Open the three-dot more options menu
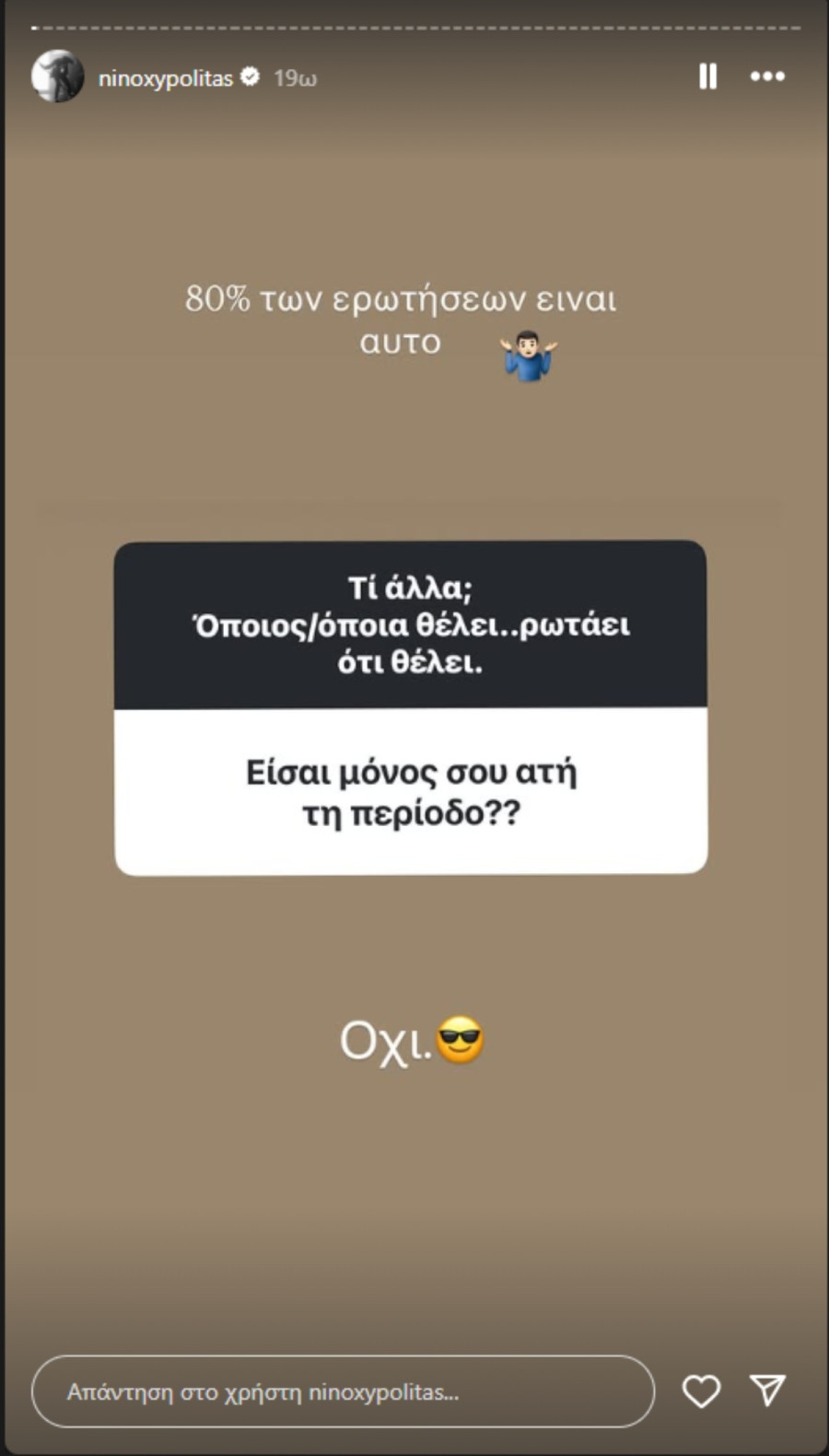The image size is (829, 1456). (767, 76)
